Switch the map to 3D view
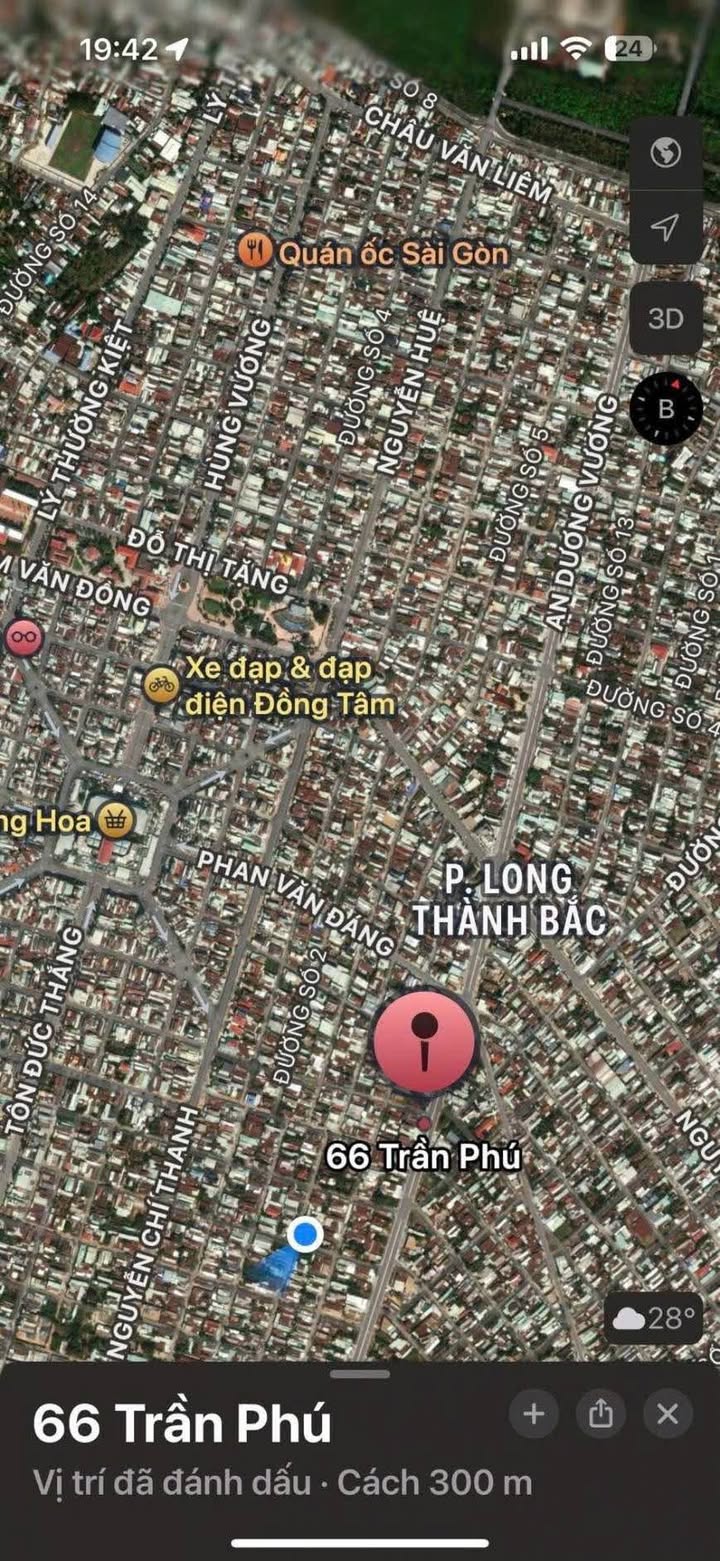720x1561 pixels. pos(665,319)
